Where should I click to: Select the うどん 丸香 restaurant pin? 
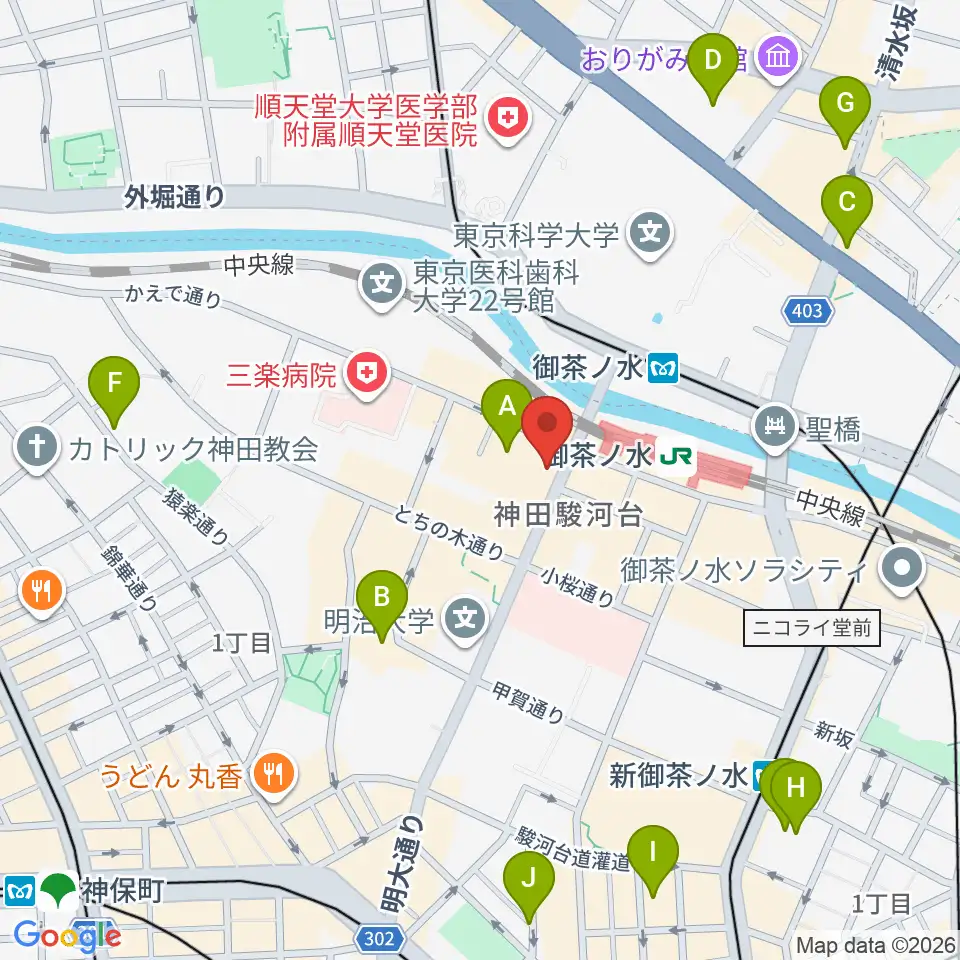tap(274, 776)
